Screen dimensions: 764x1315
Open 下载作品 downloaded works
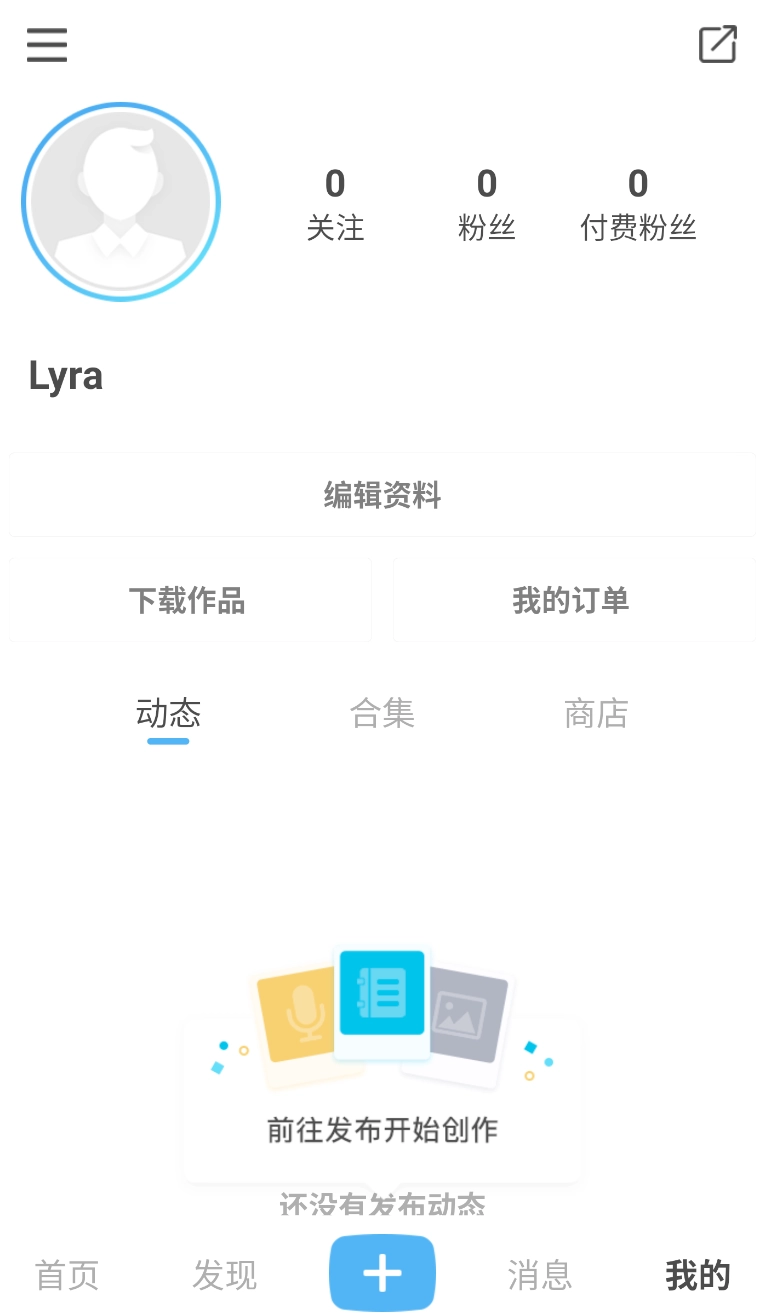(x=188, y=601)
